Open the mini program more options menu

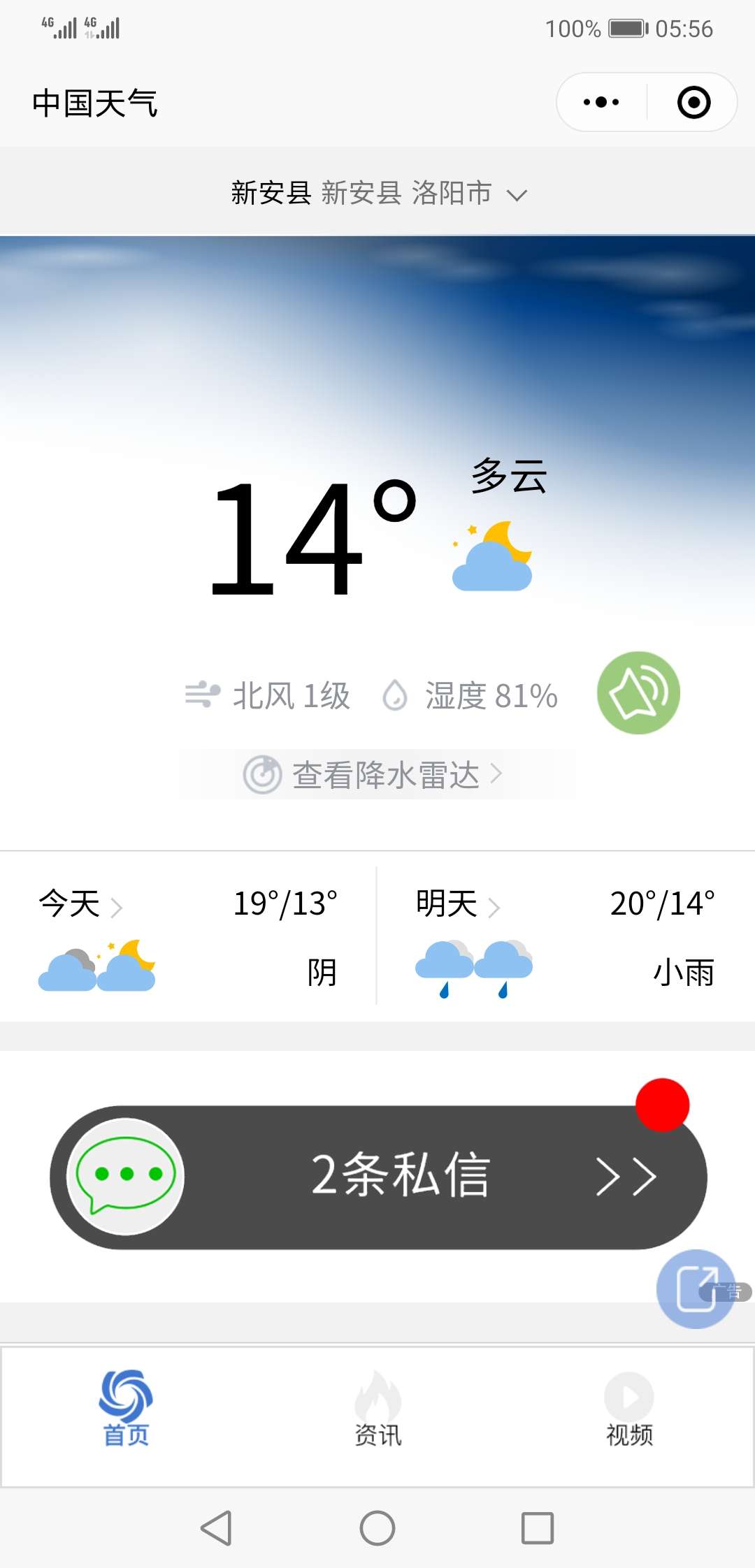point(601,102)
